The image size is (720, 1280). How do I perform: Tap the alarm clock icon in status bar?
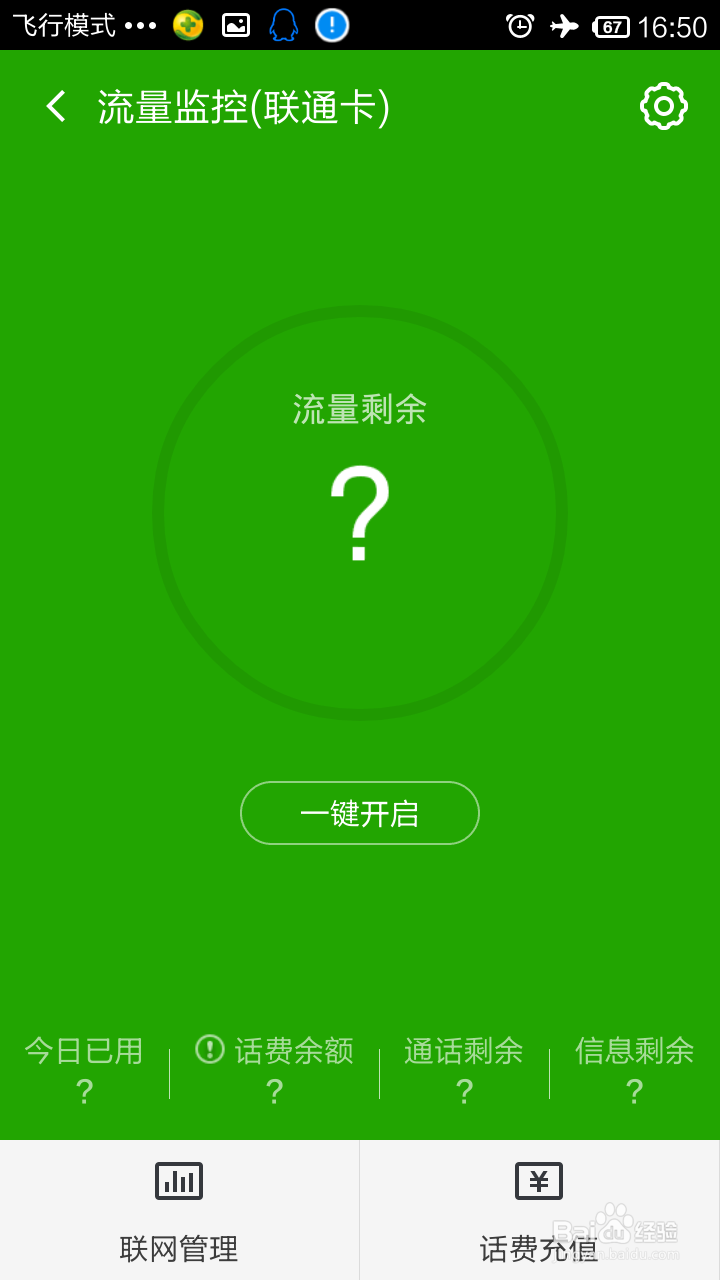click(x=520, y=24)
